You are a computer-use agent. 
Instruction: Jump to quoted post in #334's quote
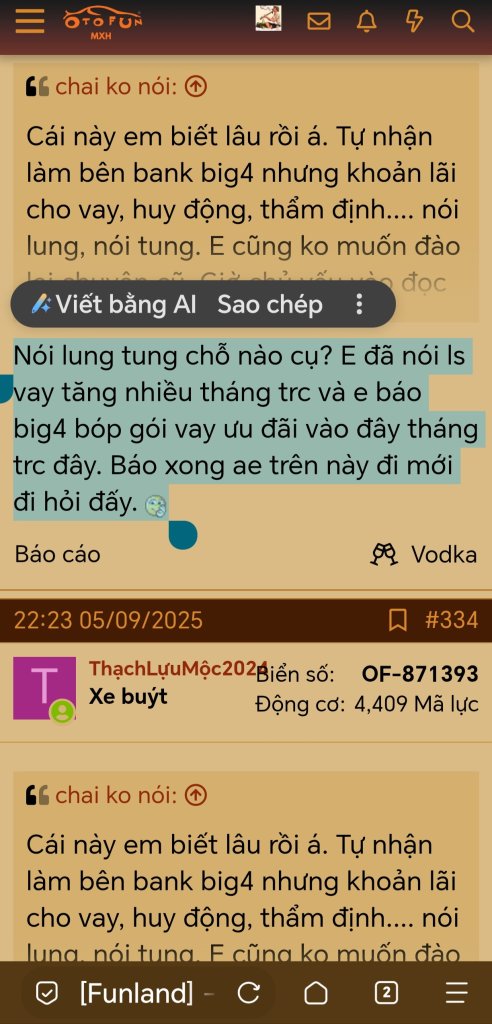tap(196, 795)
